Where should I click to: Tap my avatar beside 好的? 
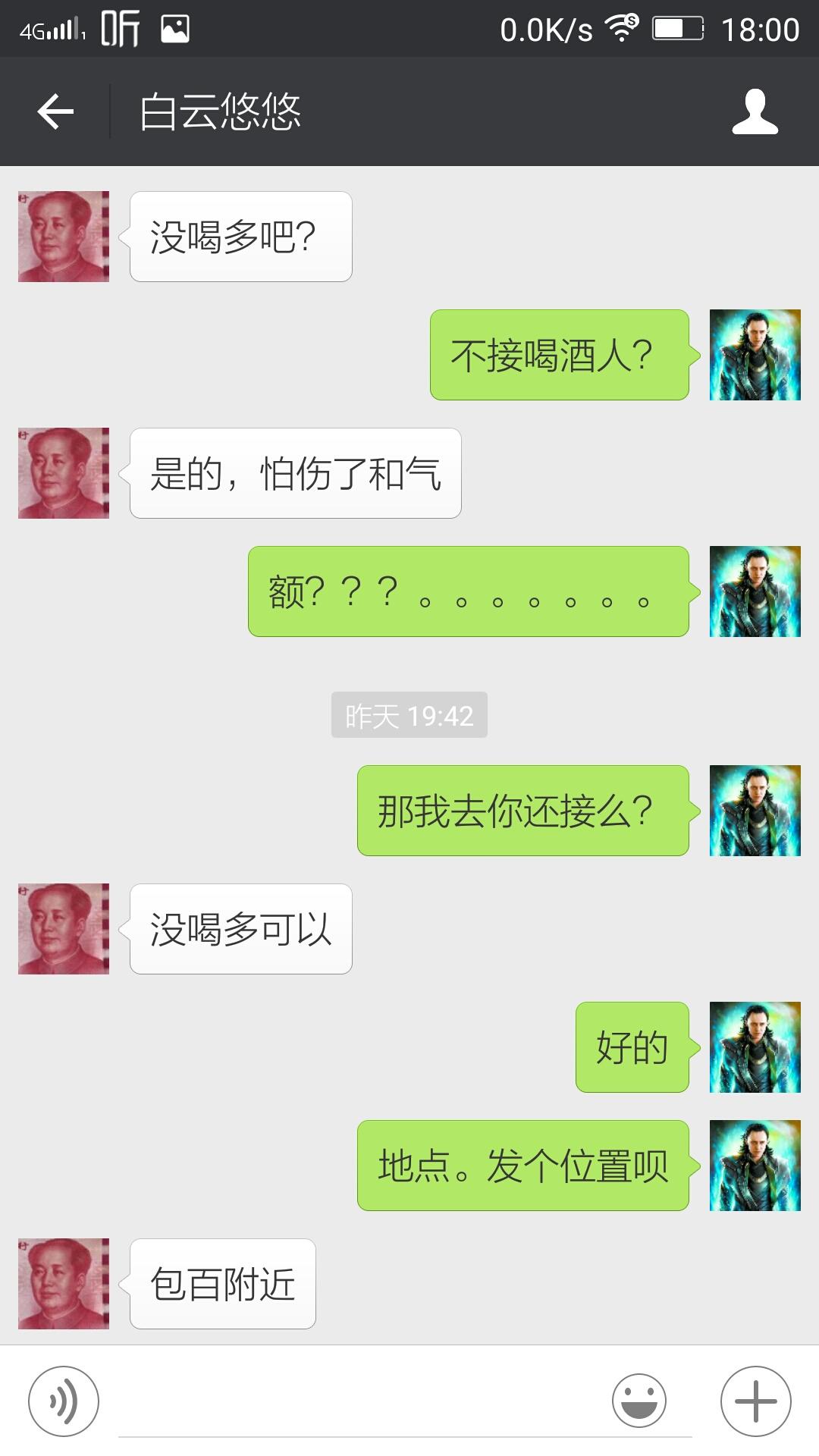tap(755, 1047)
